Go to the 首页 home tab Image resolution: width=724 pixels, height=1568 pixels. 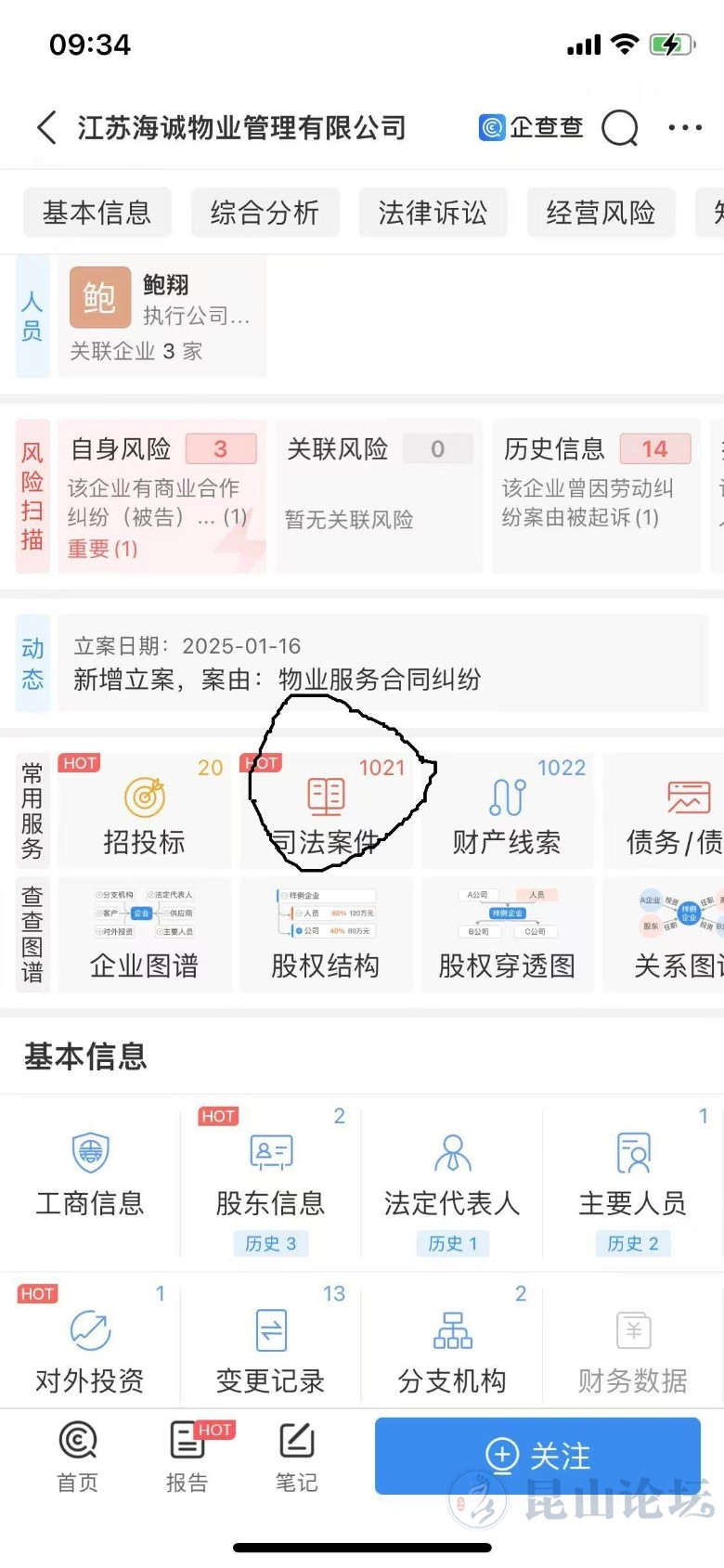[78, 1457]
